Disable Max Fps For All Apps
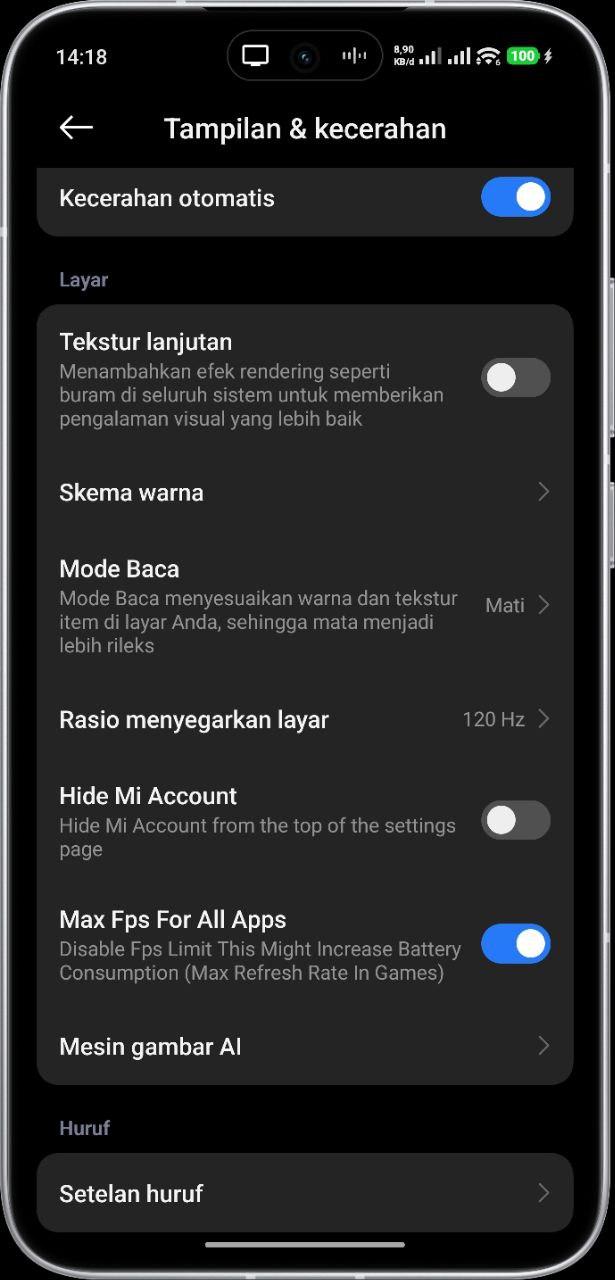The height and width of the screenshot is (1280, 615). coord(515,943)
